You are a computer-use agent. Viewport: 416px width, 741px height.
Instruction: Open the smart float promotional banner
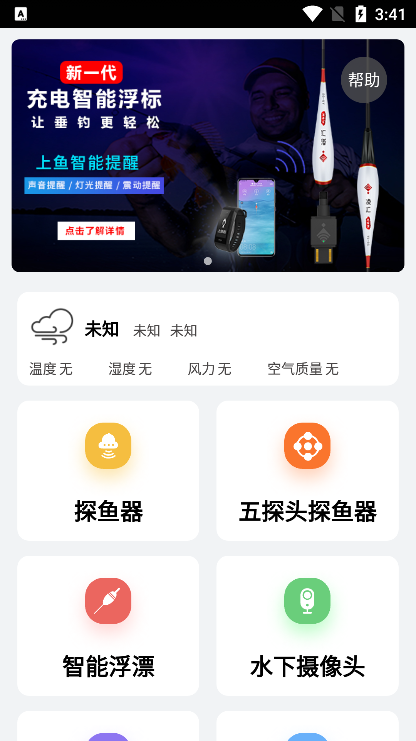click(208, 155)
